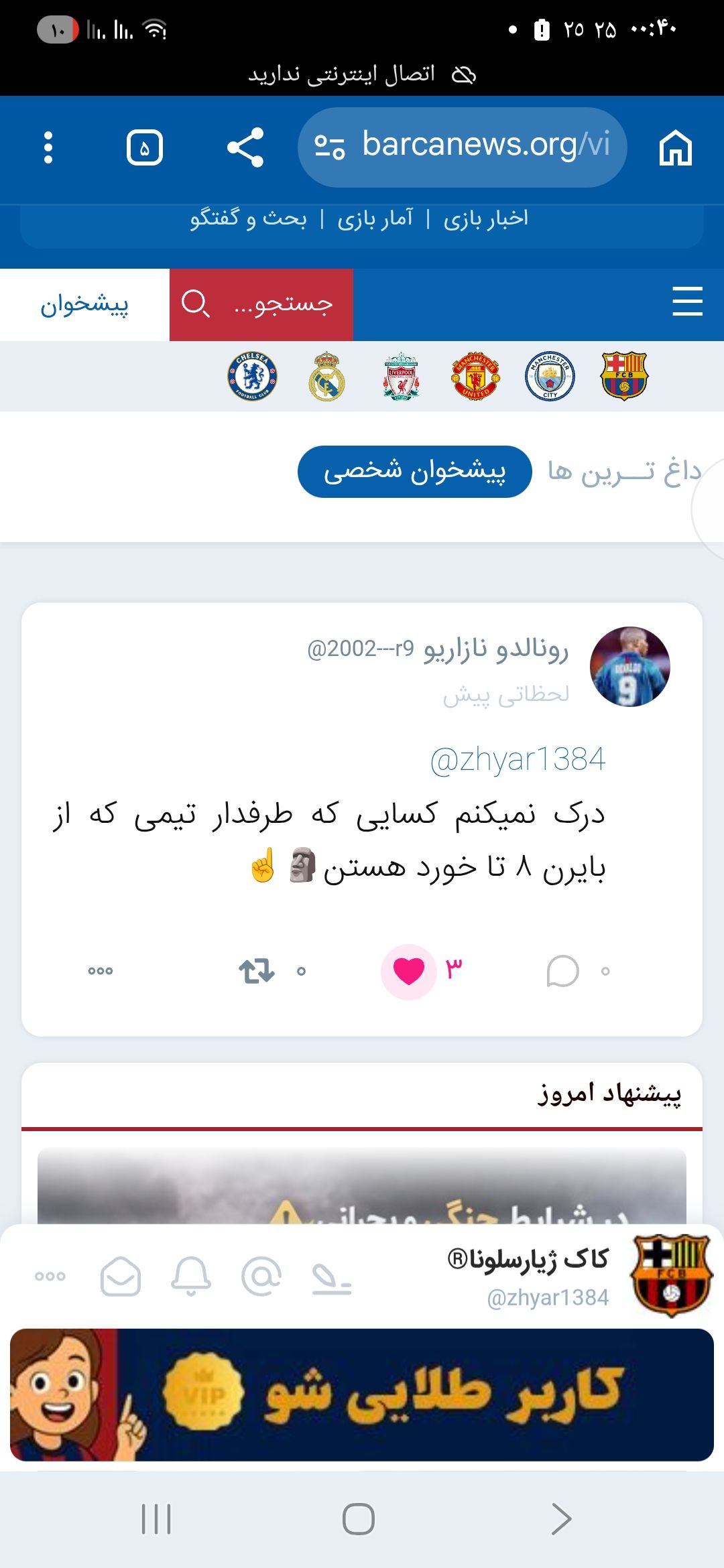This screenshot has height=1568, width=724.
Task: Select the Real Madrid club logo
Action: click(x=326, y=376)
